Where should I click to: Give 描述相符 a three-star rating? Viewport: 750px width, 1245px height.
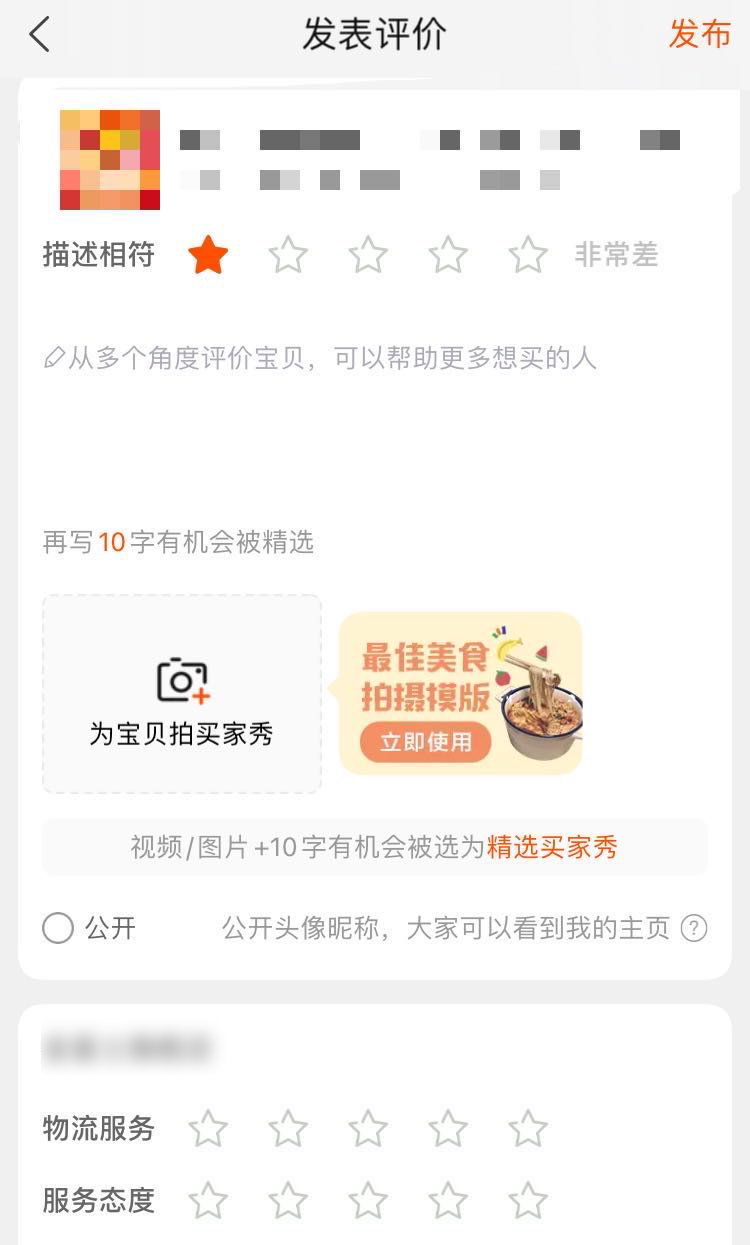[368, 255]
